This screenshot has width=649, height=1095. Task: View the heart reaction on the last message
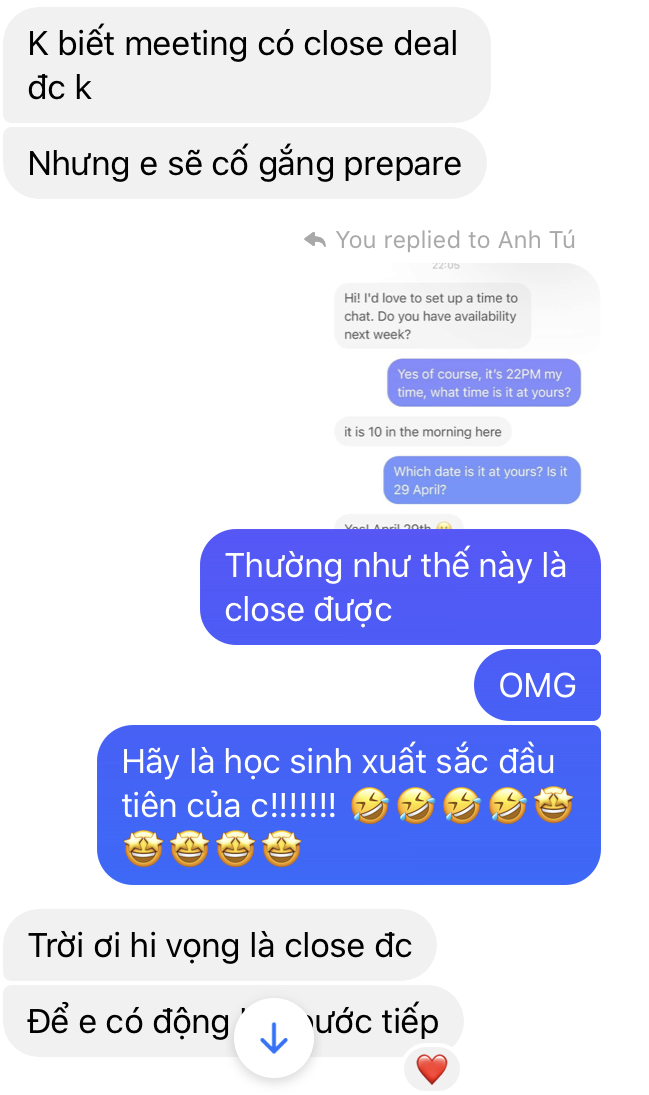click(431, 1070)
